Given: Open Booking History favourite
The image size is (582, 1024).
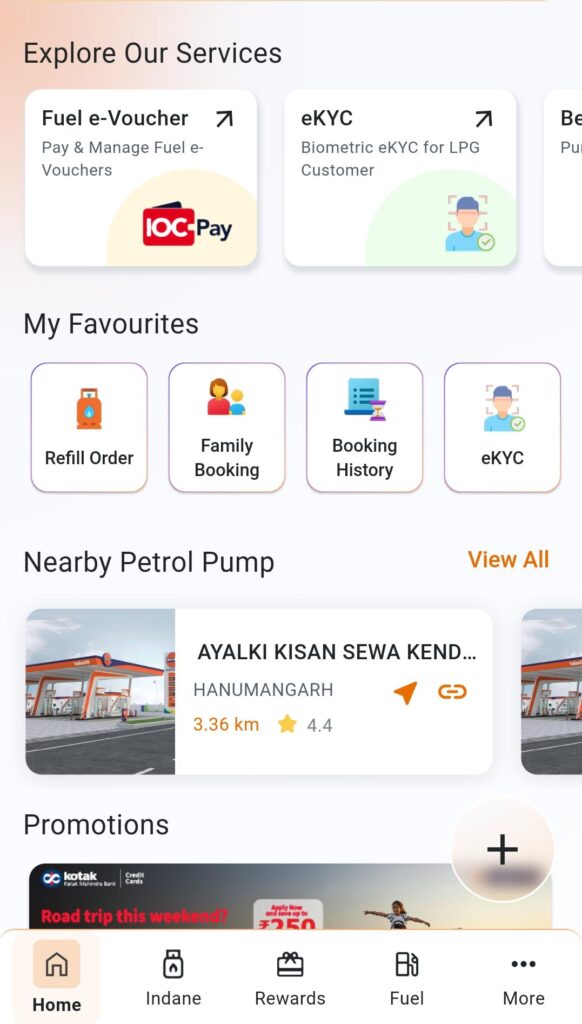Looking at the screenshot, I should [x=364, y=427].
